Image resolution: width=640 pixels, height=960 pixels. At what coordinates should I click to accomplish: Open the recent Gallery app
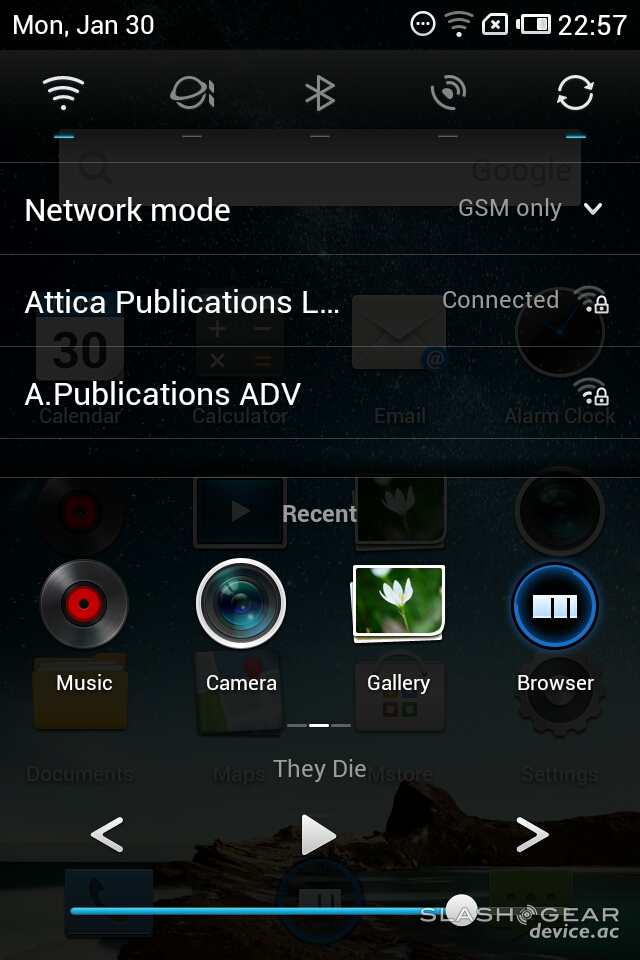(x=398, y=605)
